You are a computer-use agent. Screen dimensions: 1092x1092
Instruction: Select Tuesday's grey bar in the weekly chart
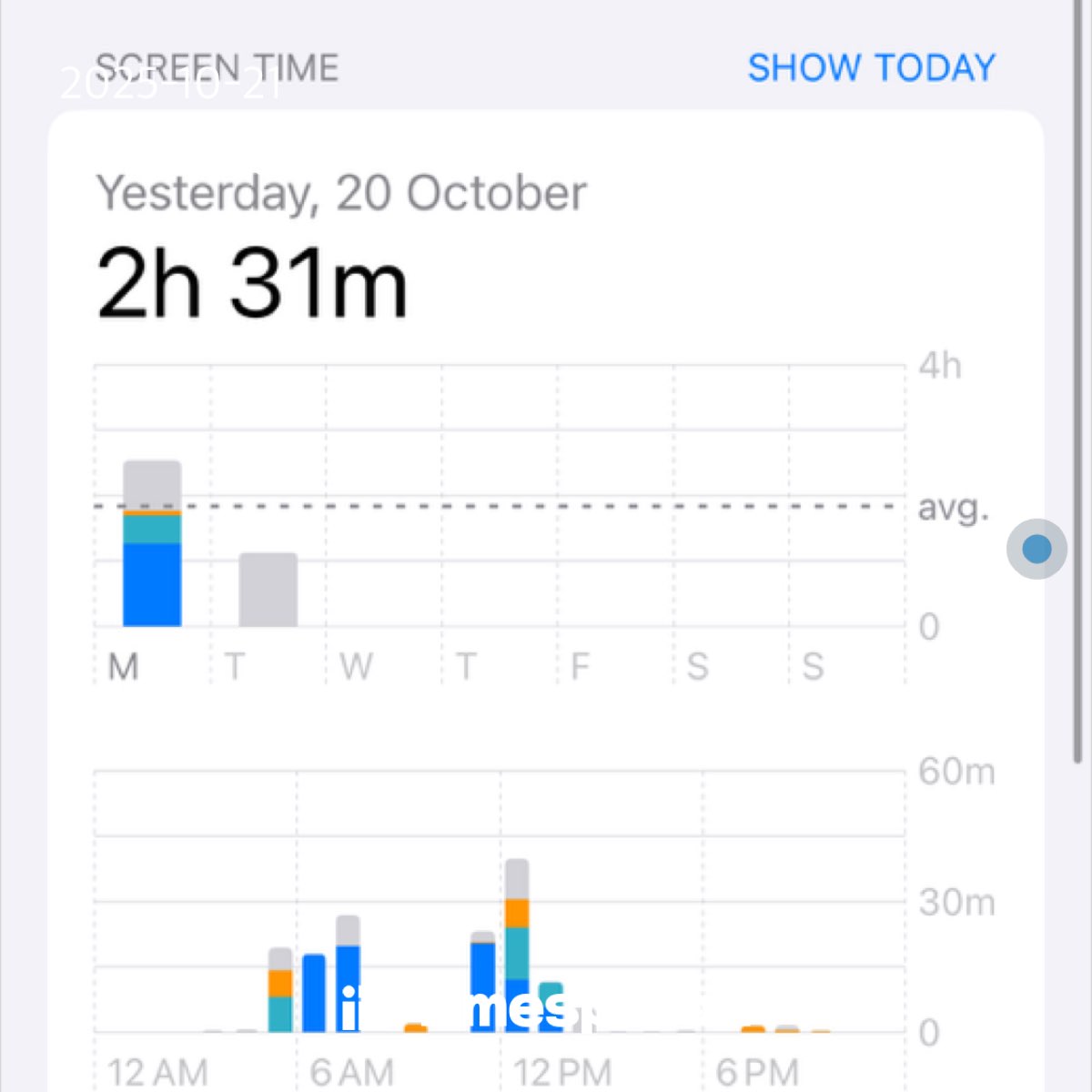point(268,590)
